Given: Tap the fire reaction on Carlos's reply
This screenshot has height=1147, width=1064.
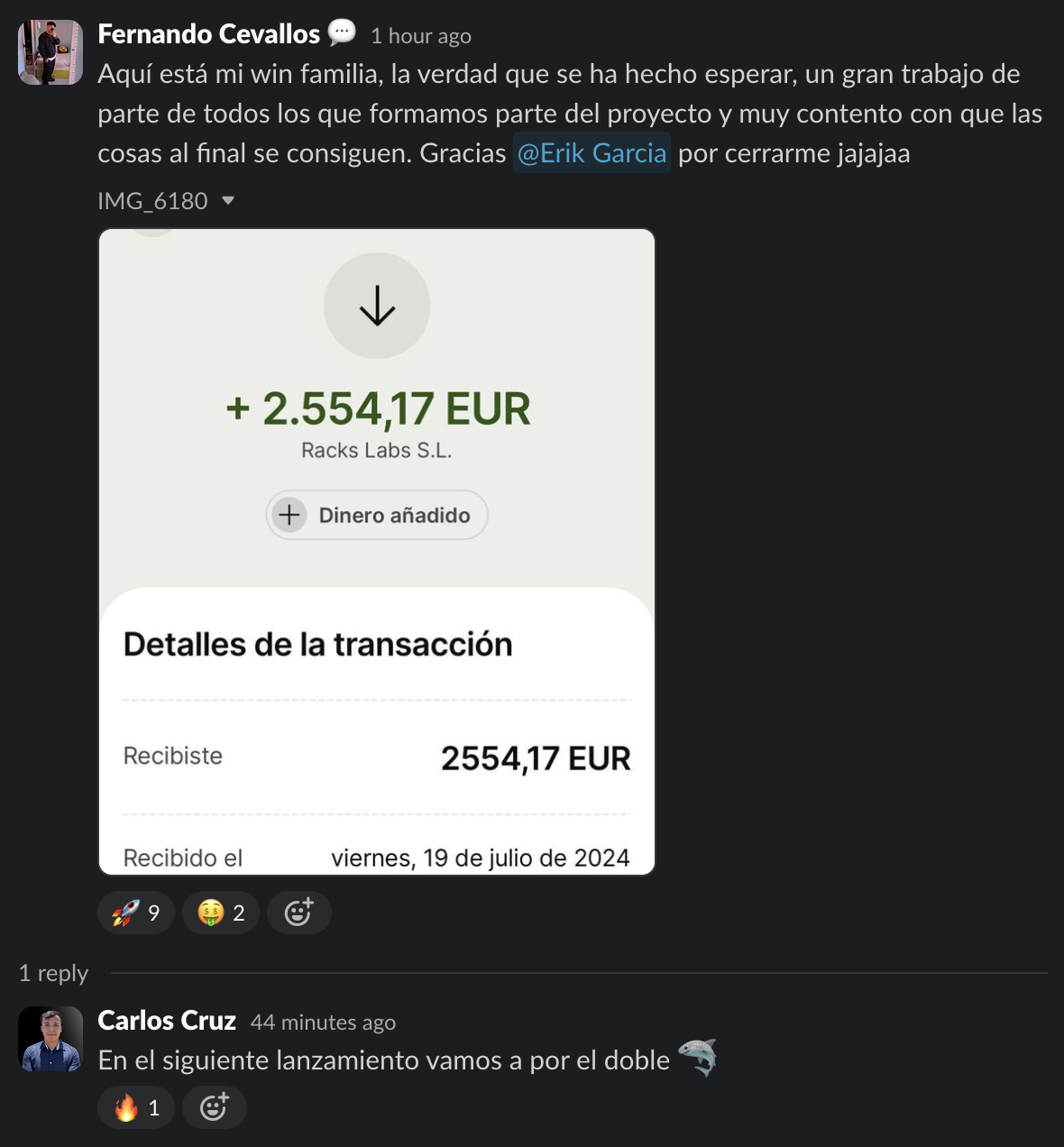Looking at the screenshot, I should (x=135, y=1107).
